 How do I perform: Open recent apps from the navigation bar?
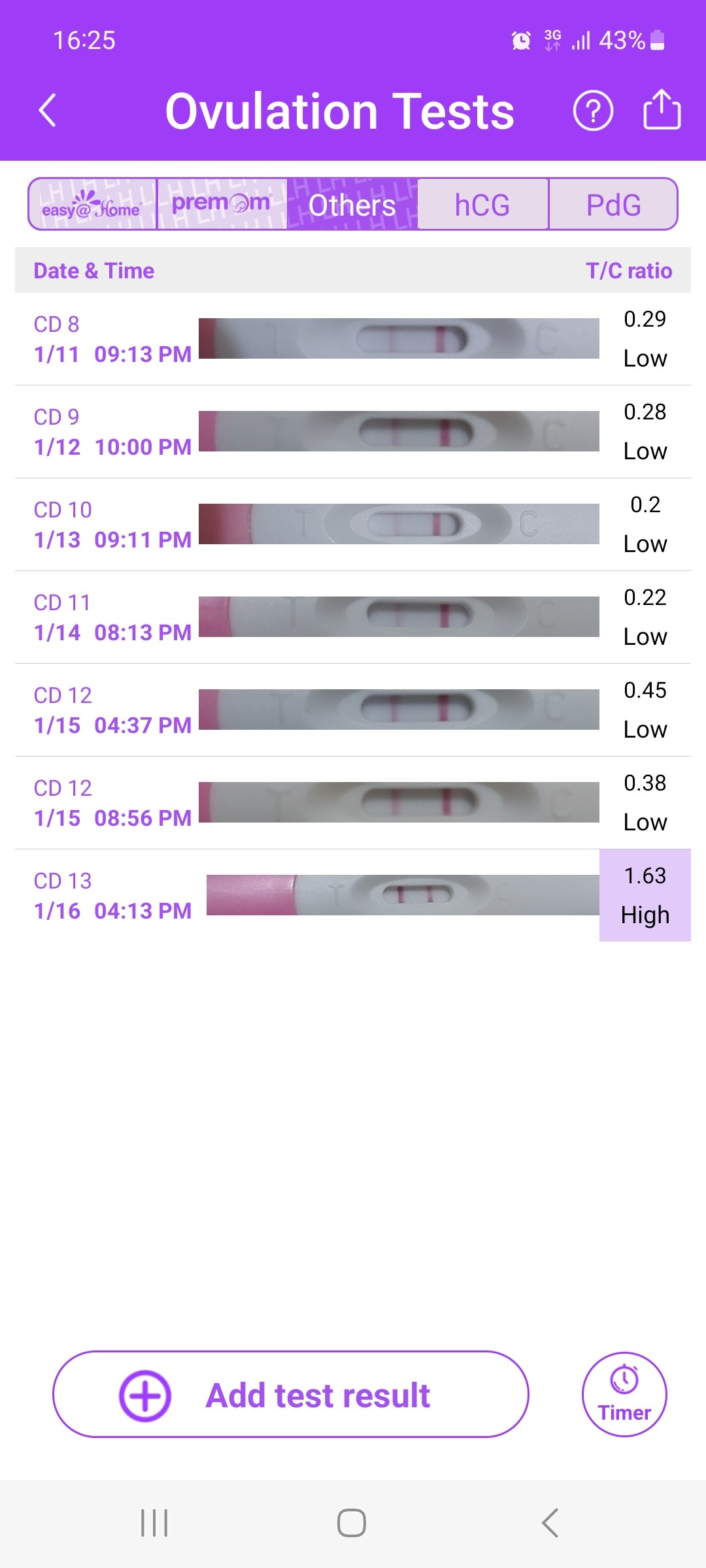(x=154, y=1523)
